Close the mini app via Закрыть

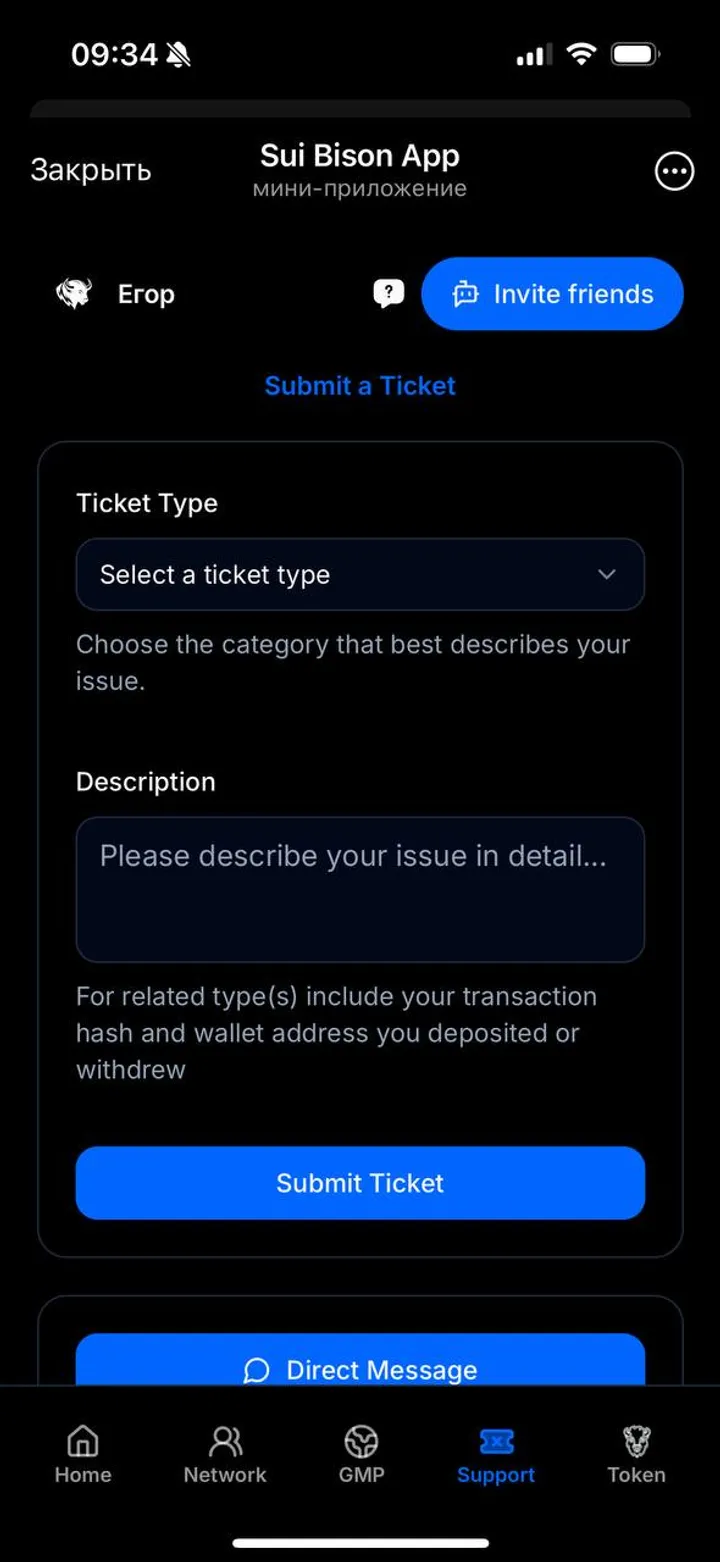click(x=90, y=170)
